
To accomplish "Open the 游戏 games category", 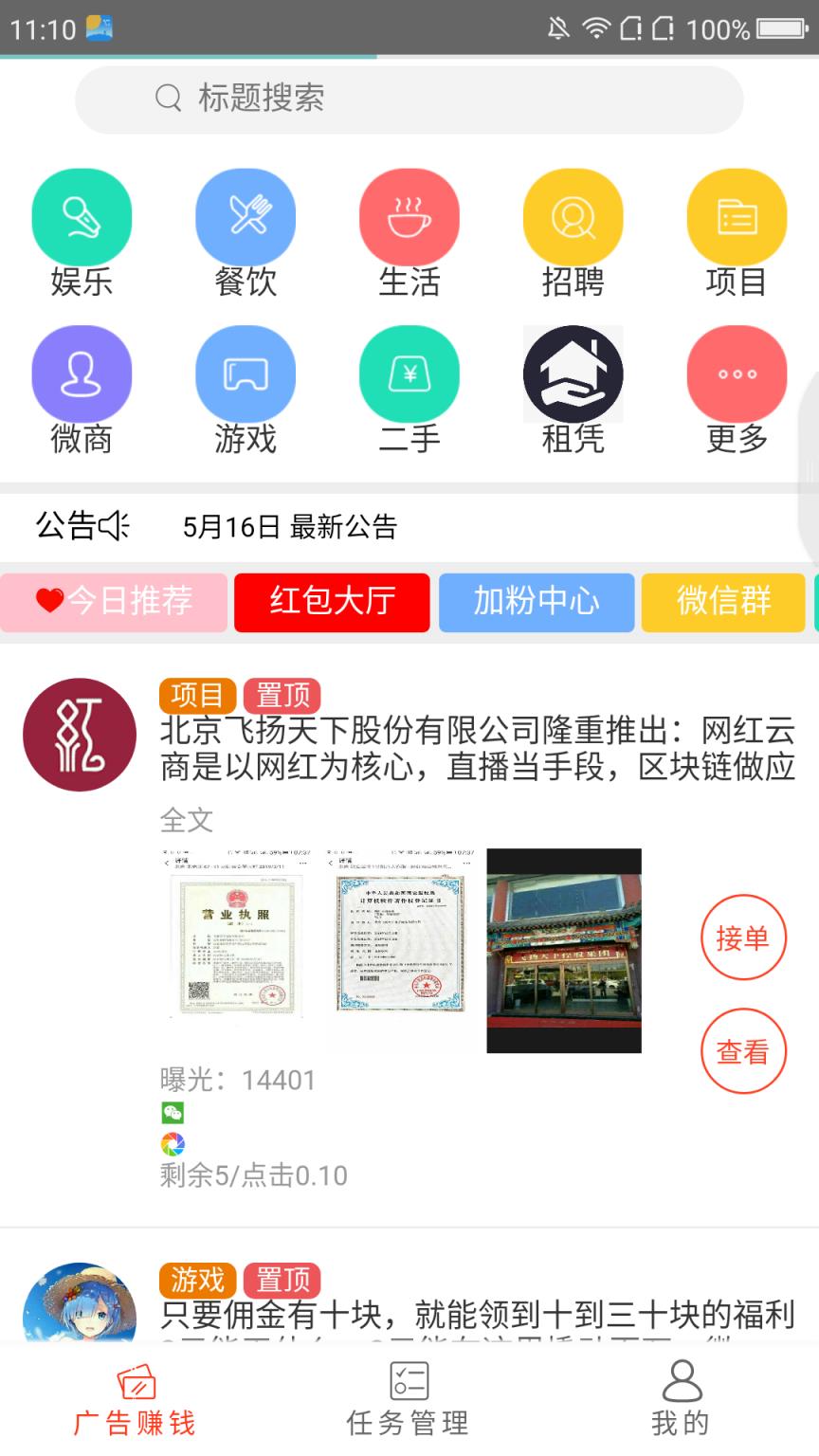I will tap(246, 374).
